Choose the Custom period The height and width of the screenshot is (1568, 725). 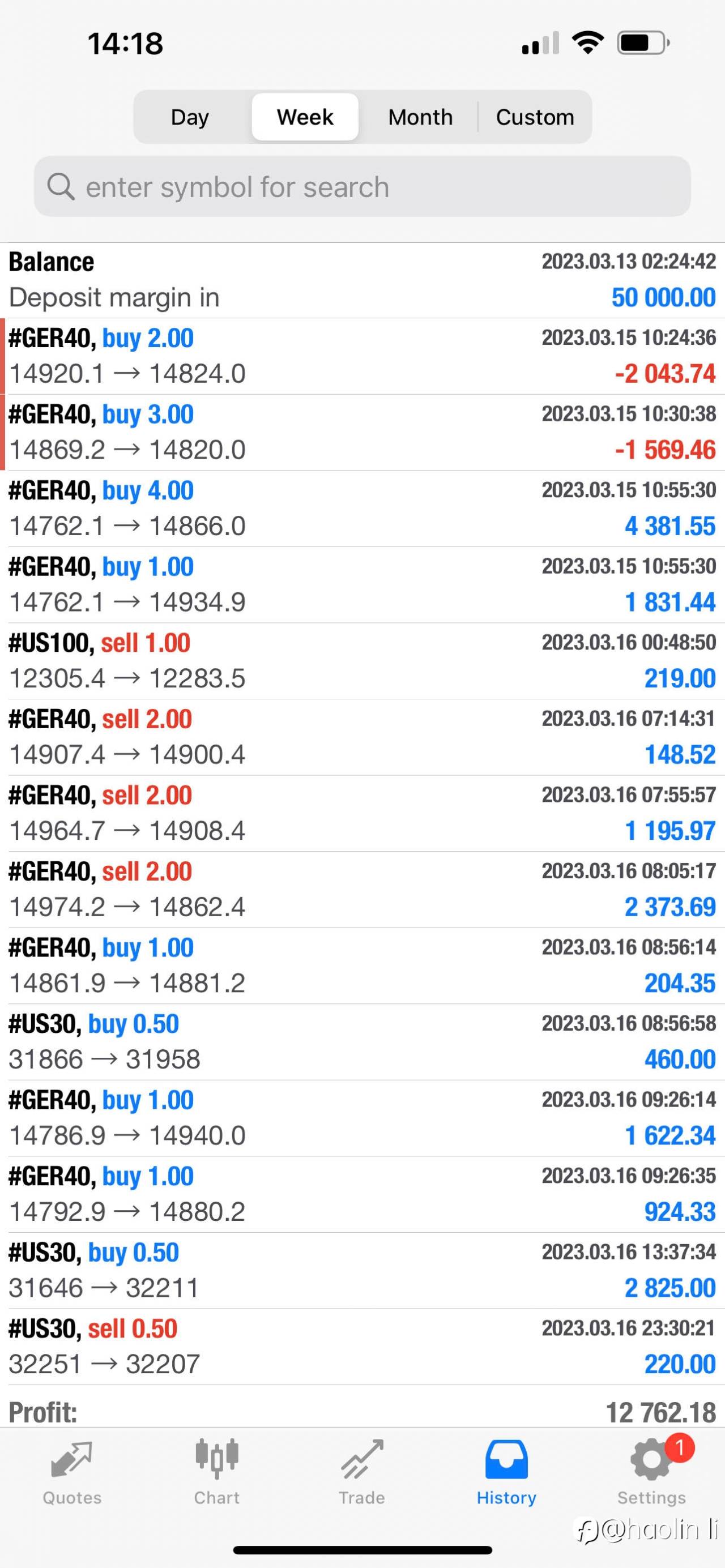pos(535,117)
